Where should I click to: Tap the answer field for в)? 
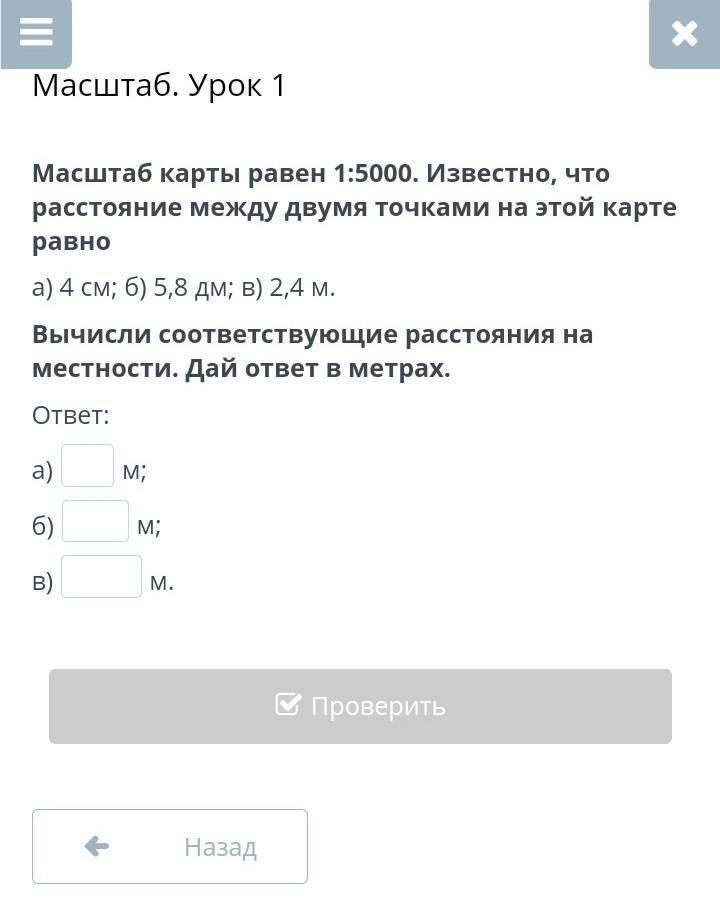point(101,577)
